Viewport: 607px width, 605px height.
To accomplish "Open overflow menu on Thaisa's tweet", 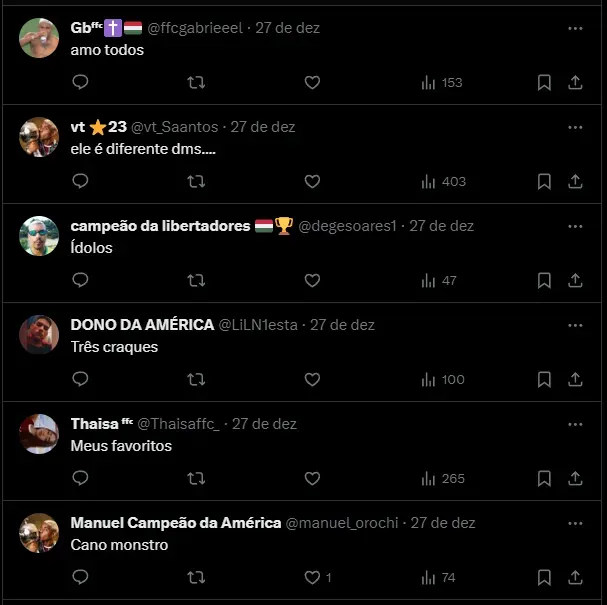I will tap(575, 424).
